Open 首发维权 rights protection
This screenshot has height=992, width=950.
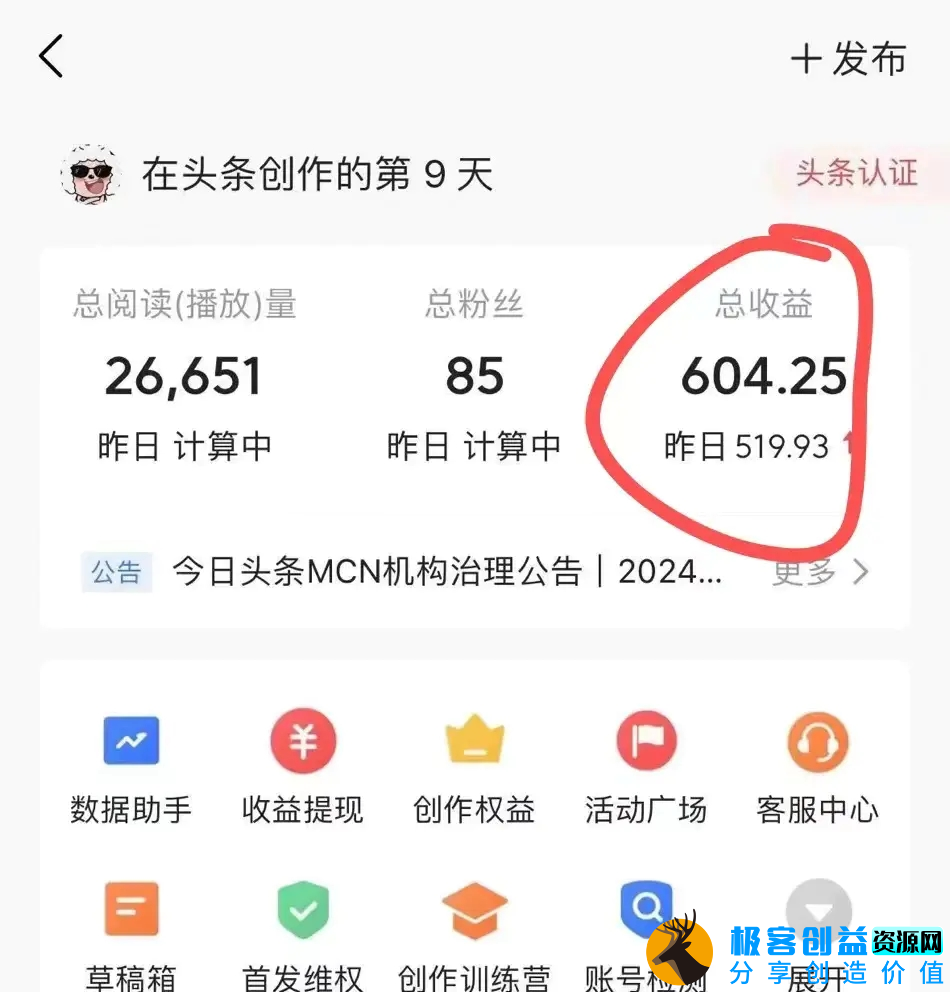click(302, 935)
